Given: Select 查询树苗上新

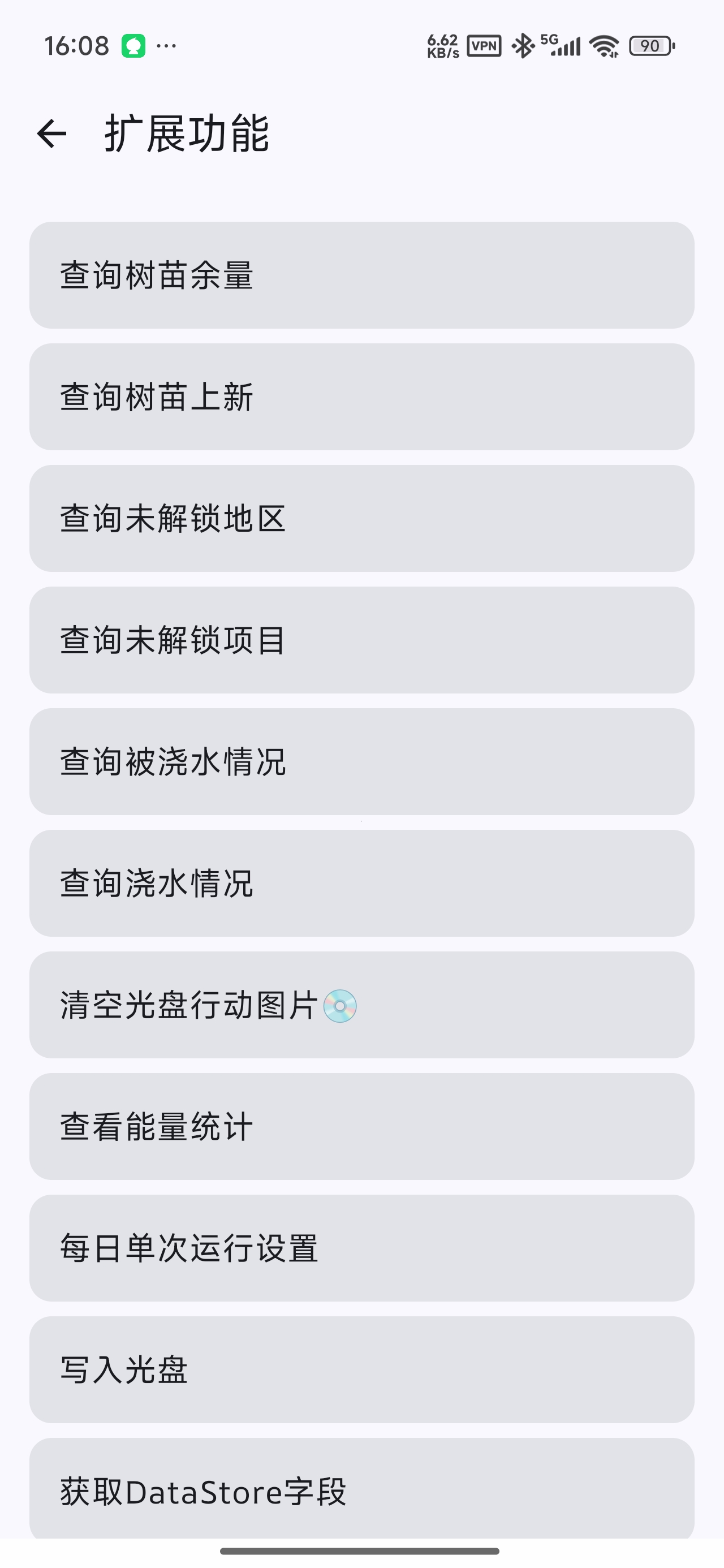Looking at the screenshot, I should click(361, 397).
